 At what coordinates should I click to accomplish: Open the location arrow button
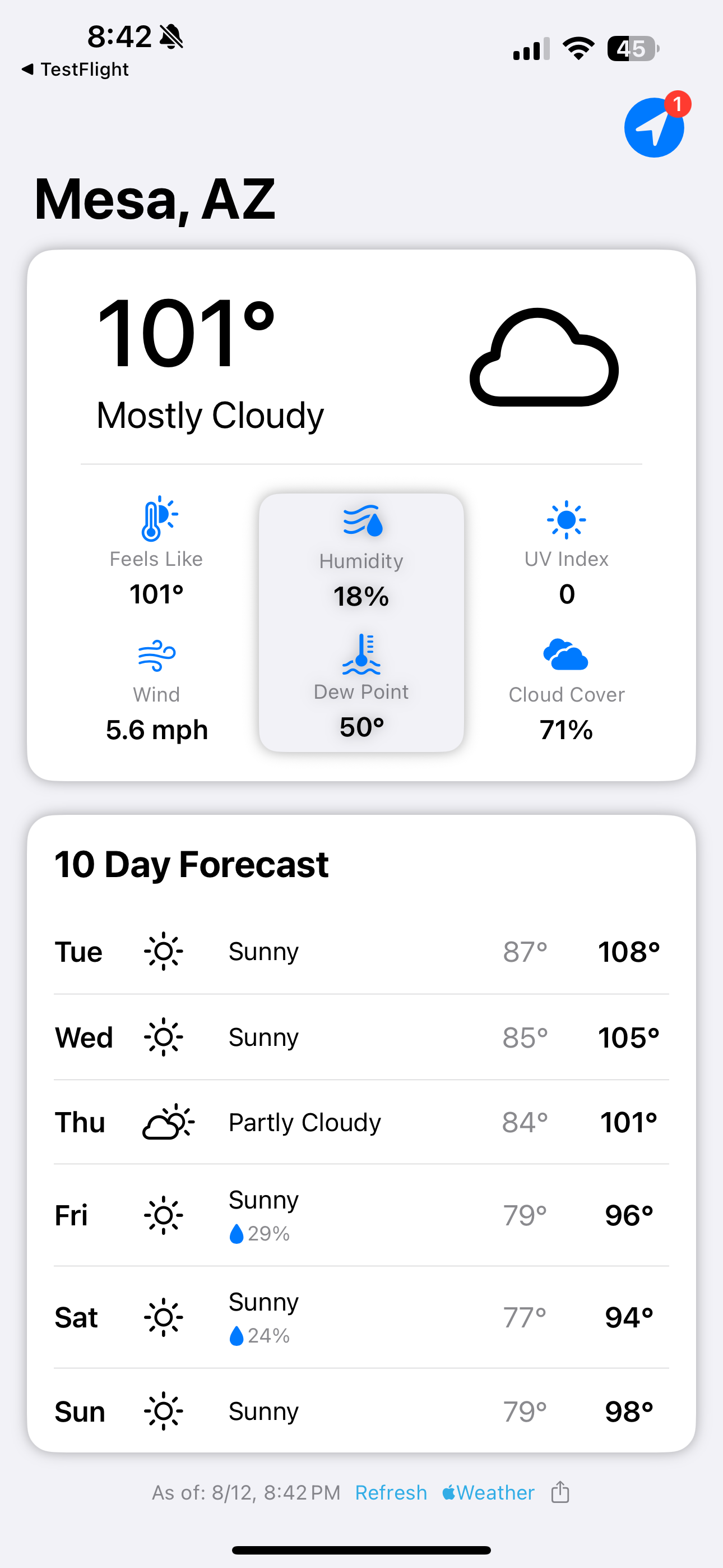click(654, 128)
